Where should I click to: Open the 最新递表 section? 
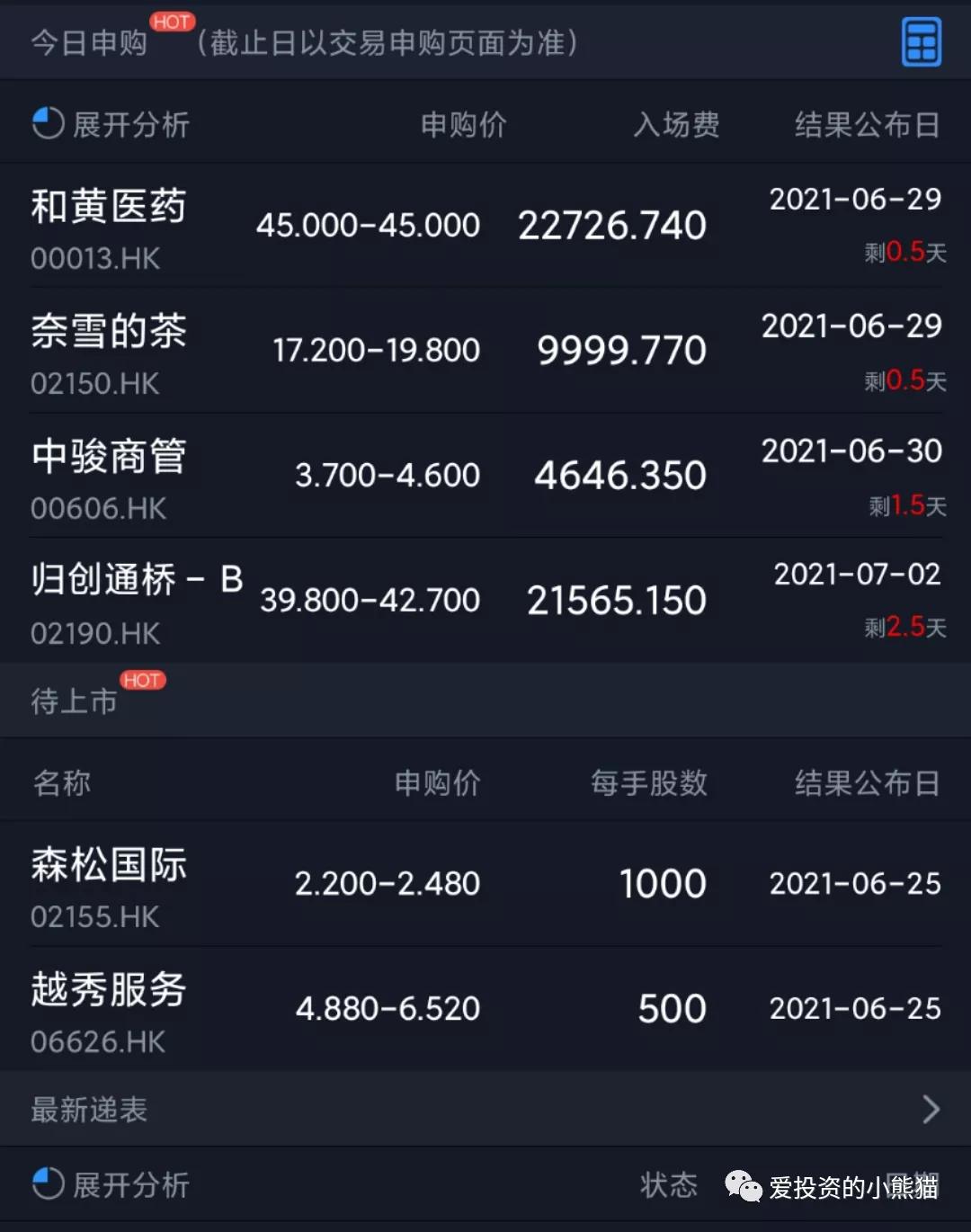[x=485, y=1109]
